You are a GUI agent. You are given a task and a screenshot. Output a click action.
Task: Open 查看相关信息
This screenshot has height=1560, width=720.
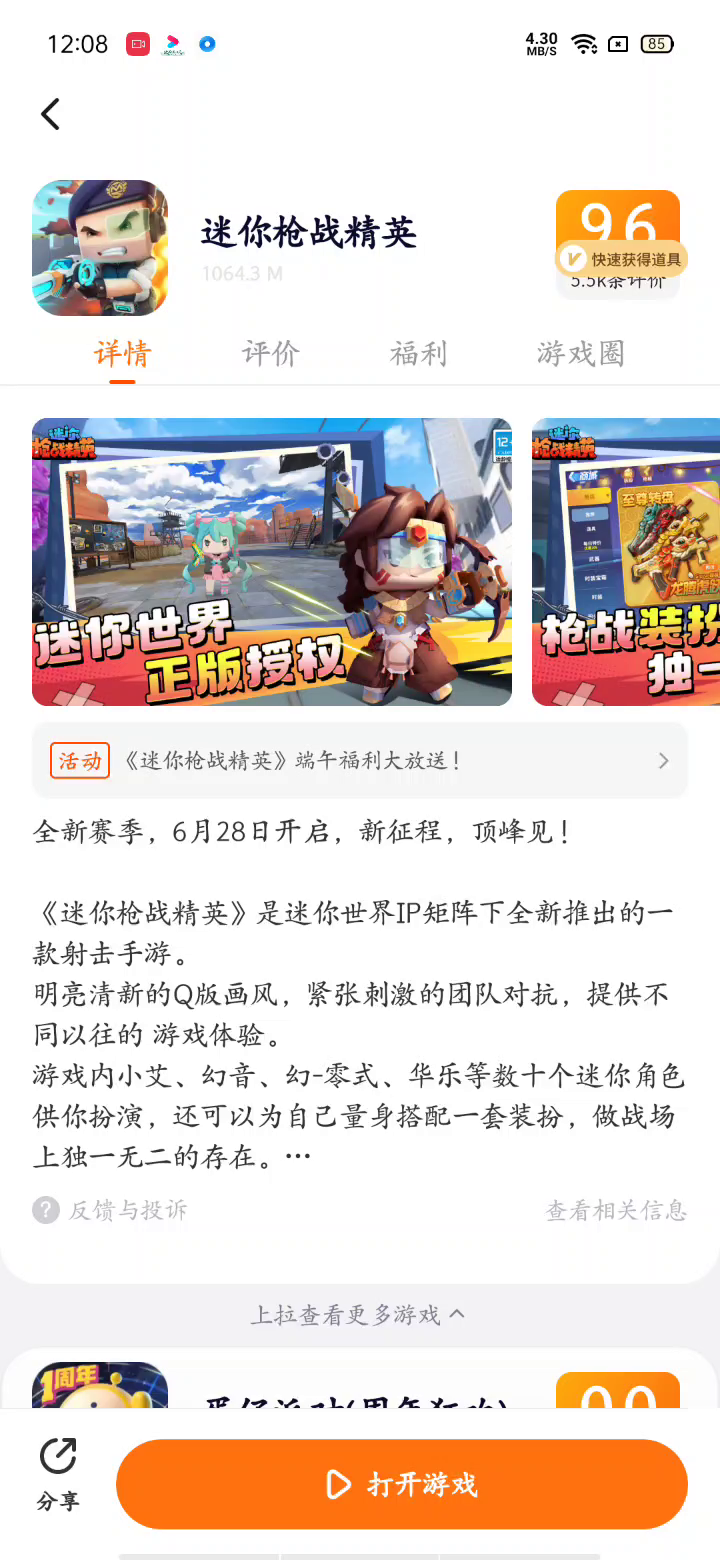[x=616, y=1210]
